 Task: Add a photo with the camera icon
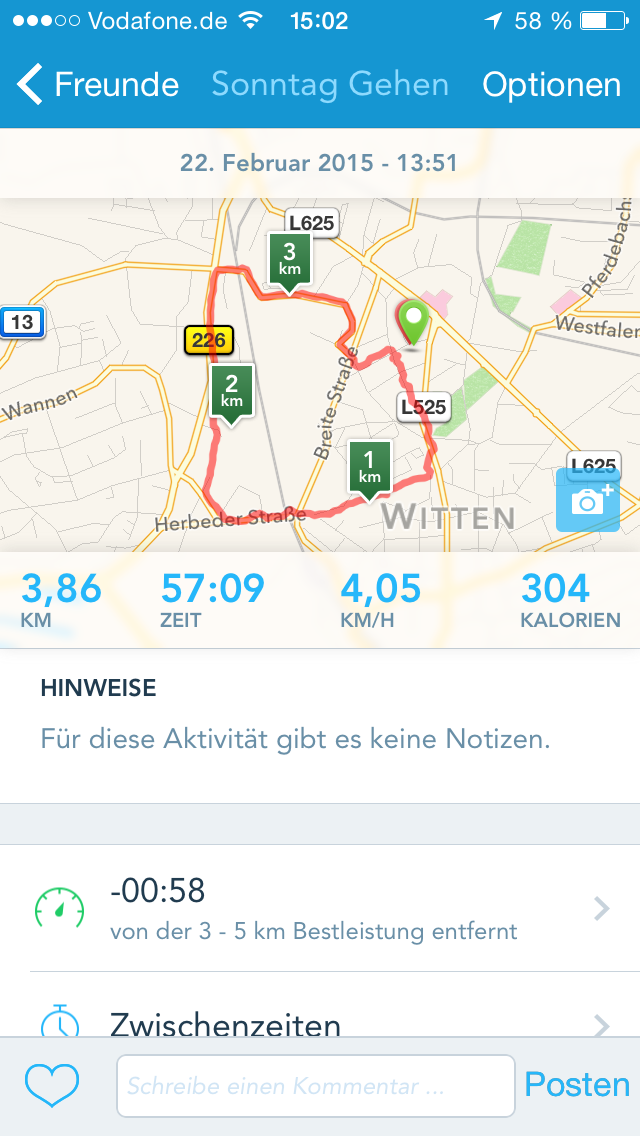pos(587,500)
